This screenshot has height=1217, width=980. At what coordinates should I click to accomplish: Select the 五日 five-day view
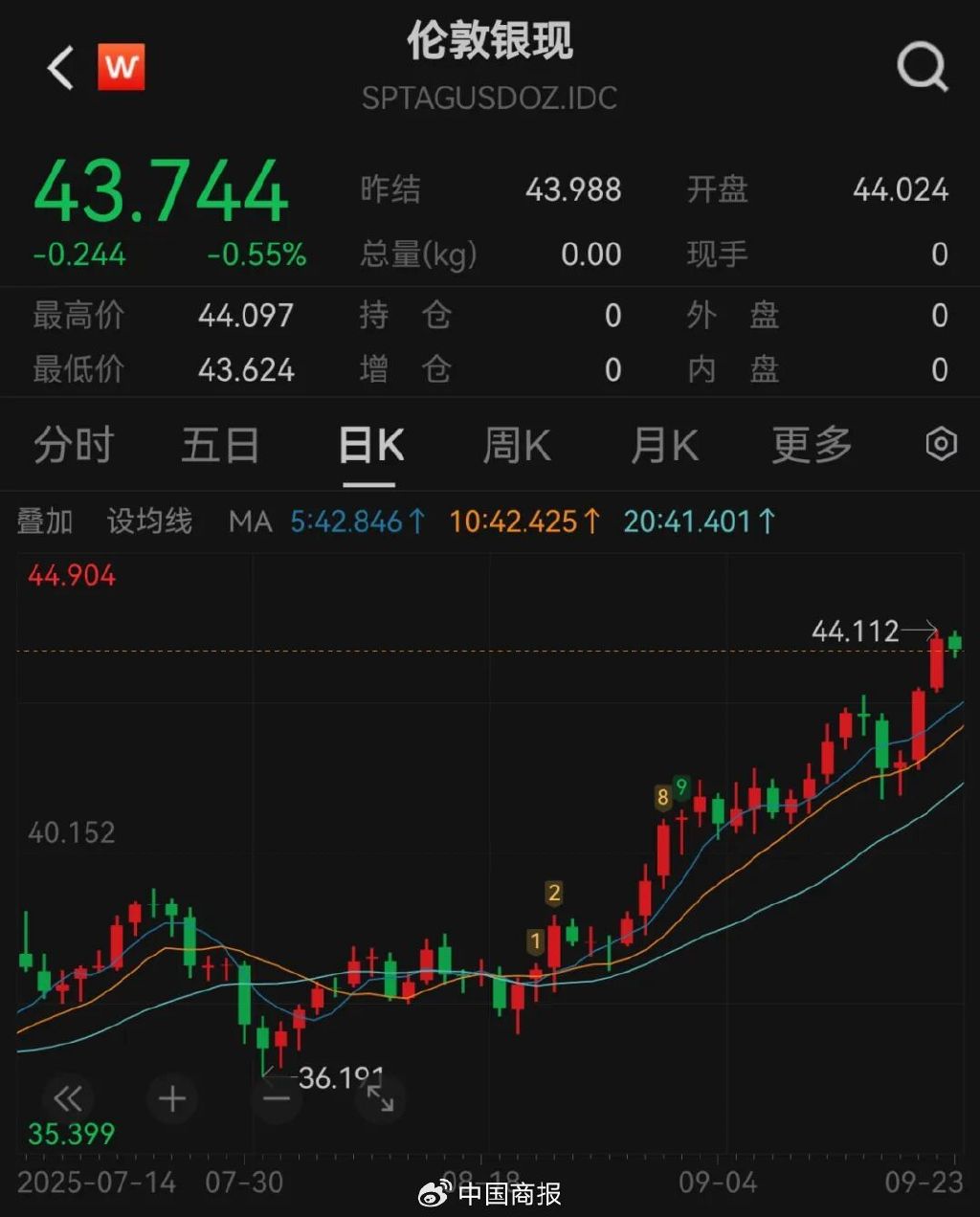[x=221, y=445]
